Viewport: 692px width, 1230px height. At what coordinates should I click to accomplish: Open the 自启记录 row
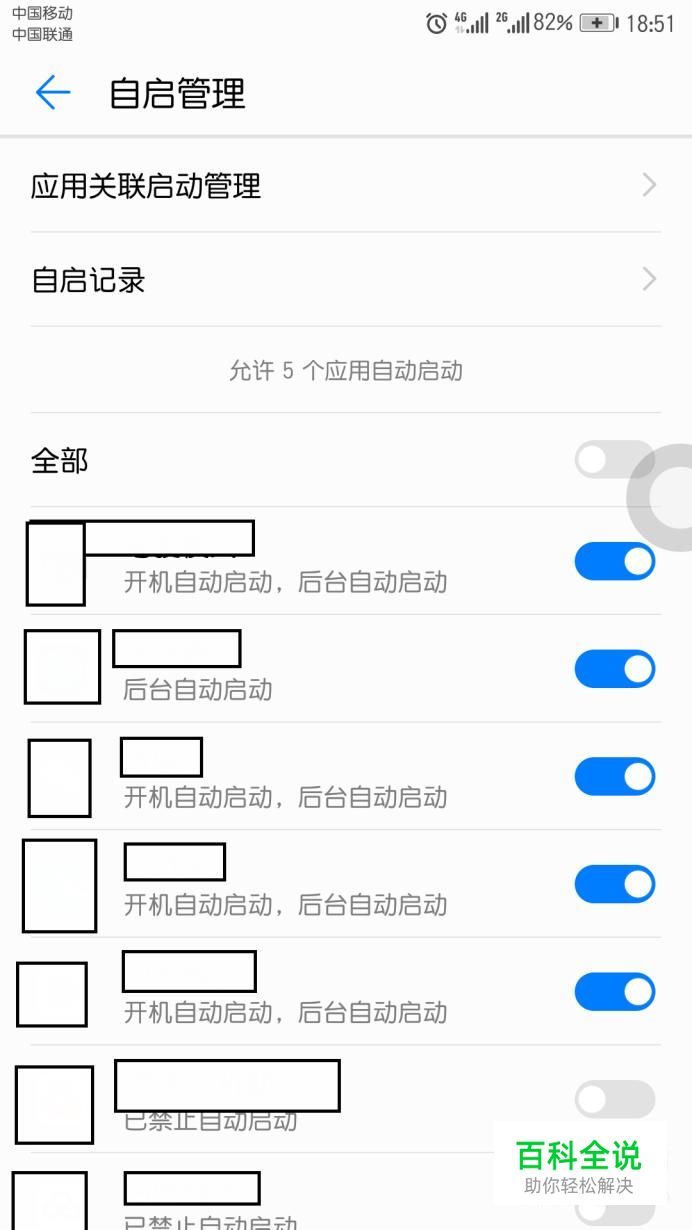346,279
